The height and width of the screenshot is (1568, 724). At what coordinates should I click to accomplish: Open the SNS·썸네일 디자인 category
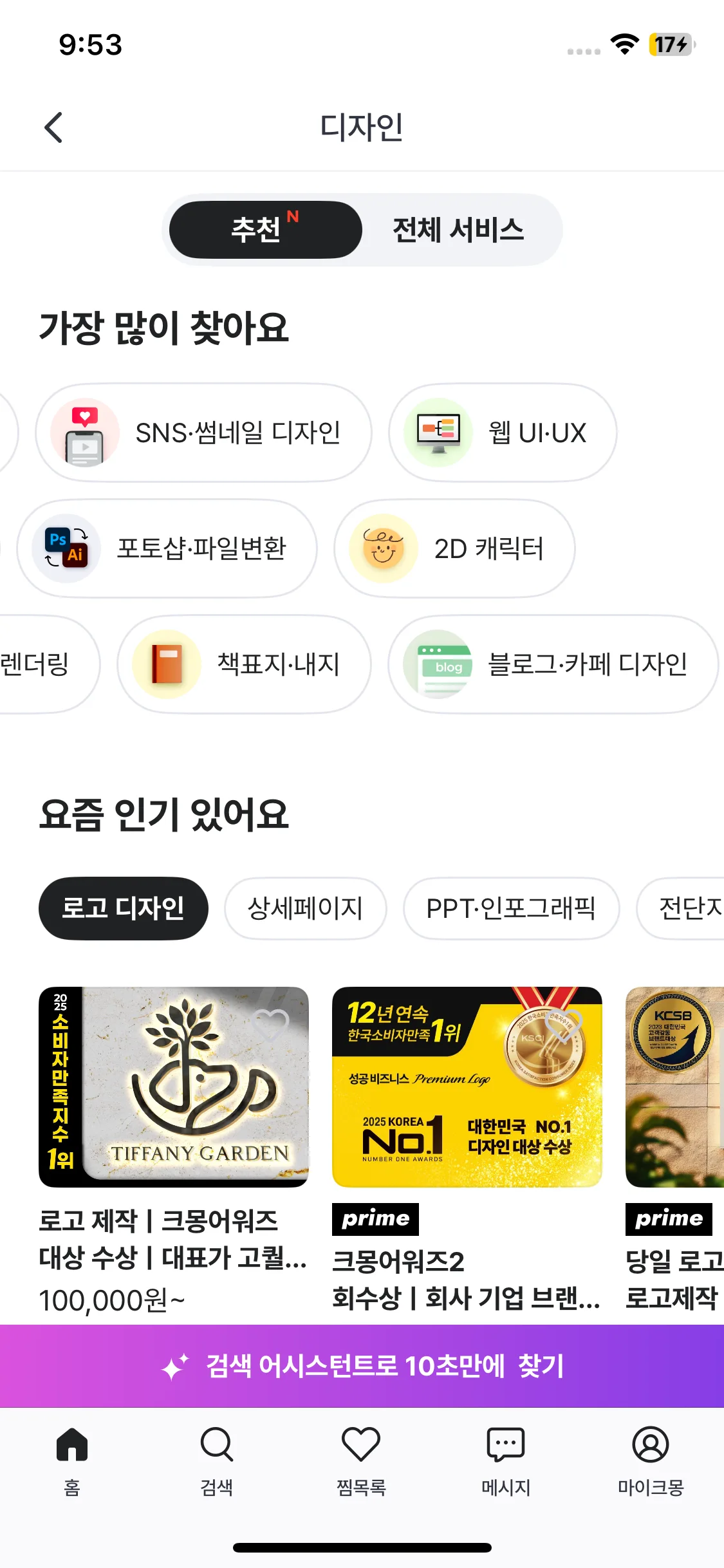point(203,433)
